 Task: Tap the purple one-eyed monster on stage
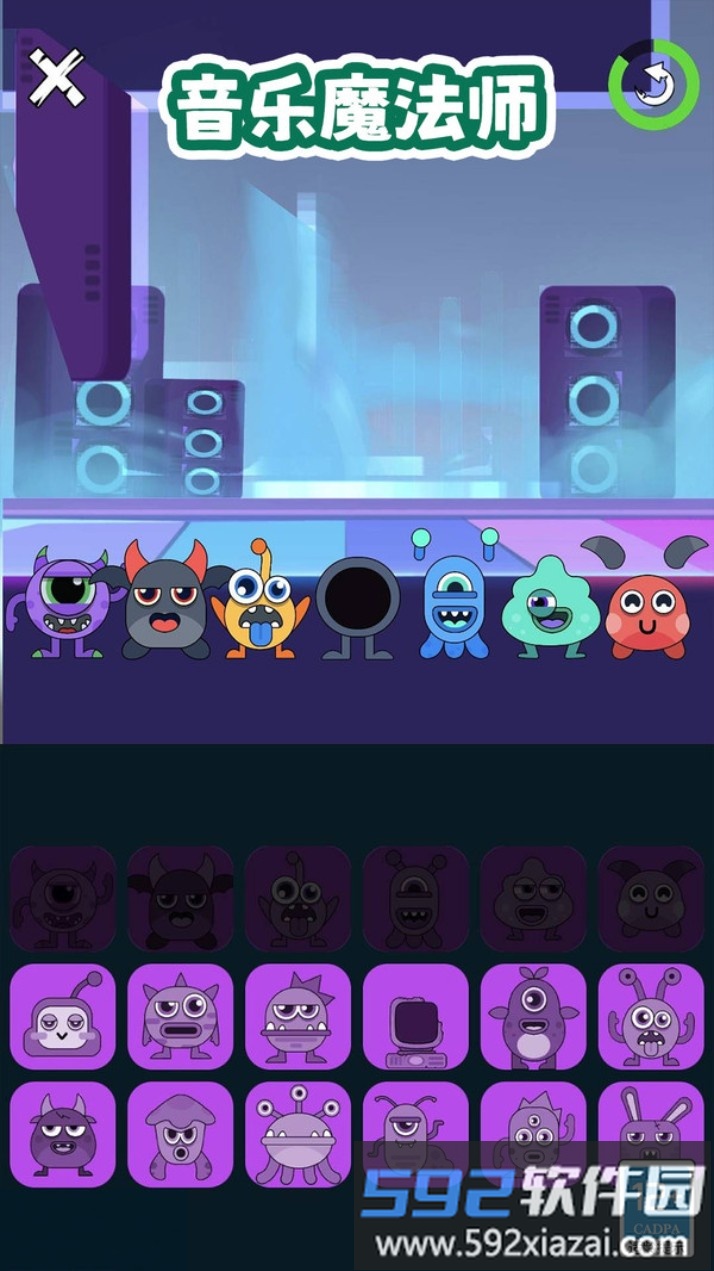(x=66, y=605)
